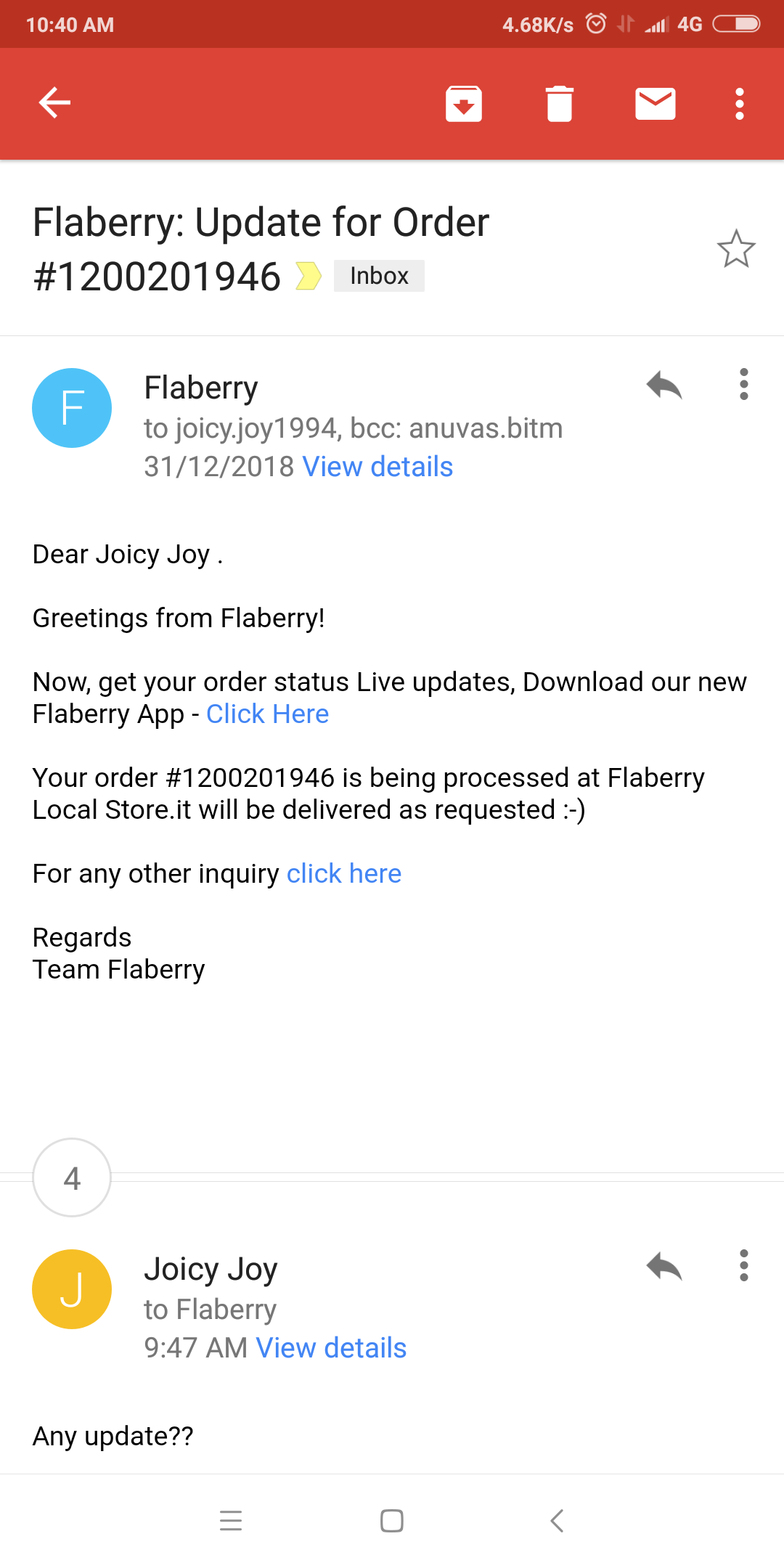The height and width of the screenshot is (1568, 784).
Task: Open Click Here link for Flaberry App
Action: click(267, 714)
